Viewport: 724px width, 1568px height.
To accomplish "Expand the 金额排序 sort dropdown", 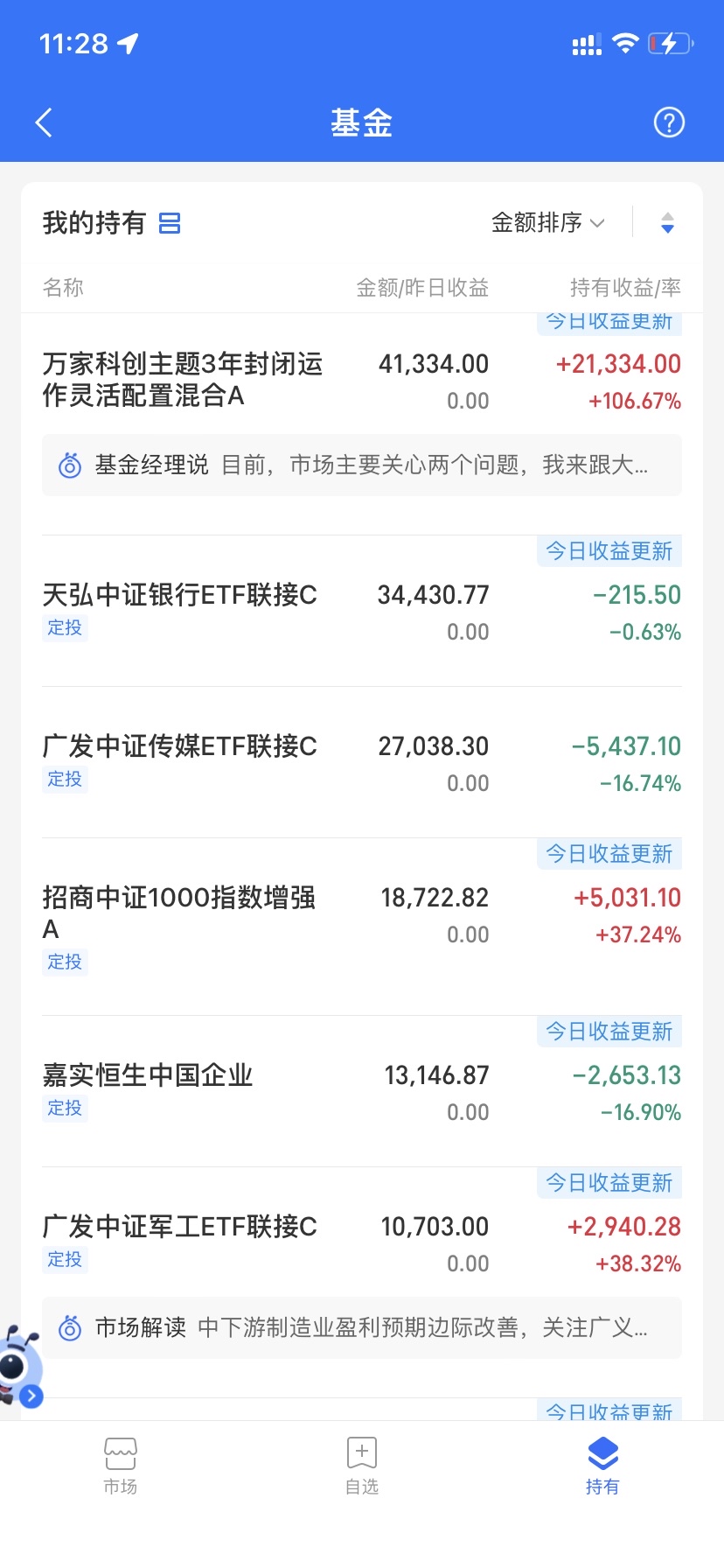I will tap(547, 223).
